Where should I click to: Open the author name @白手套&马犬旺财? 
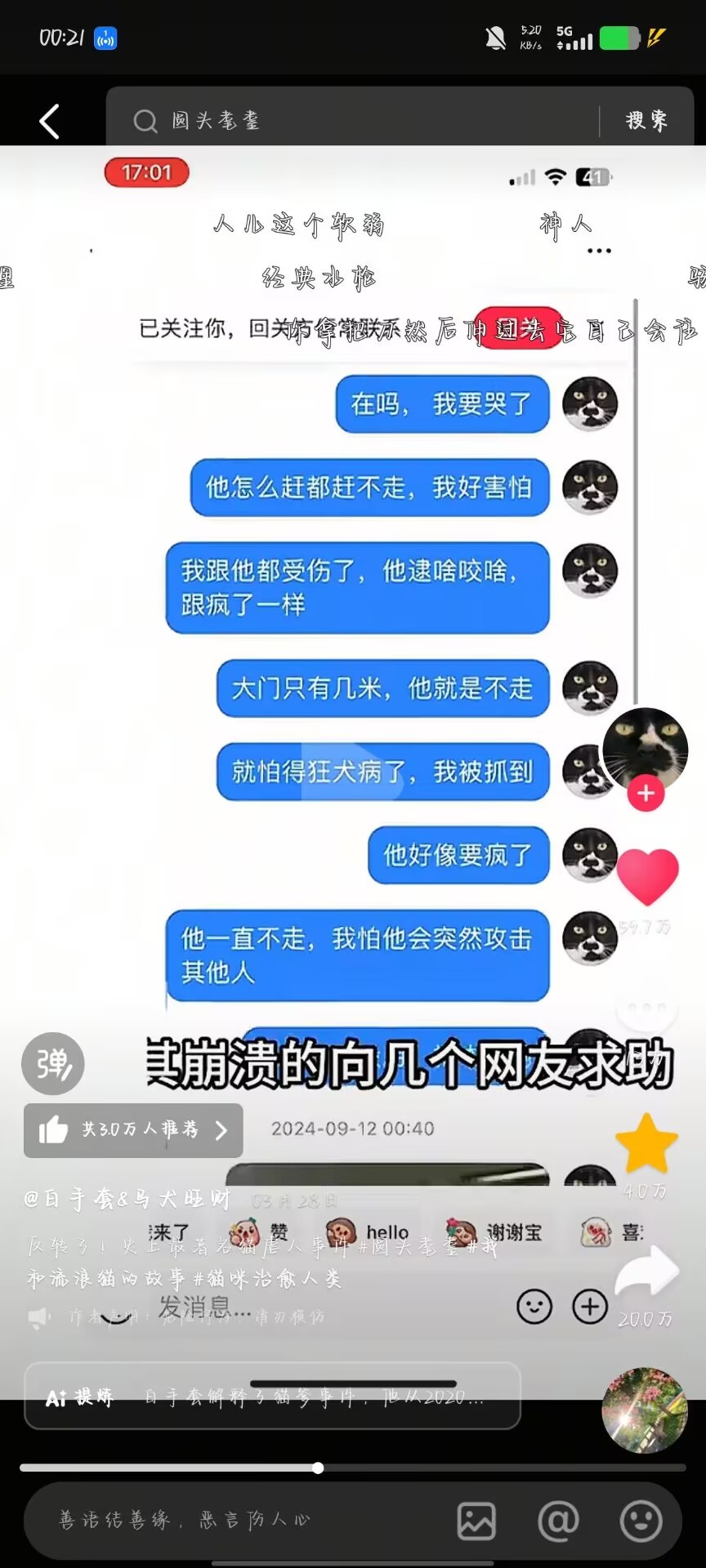127,1199
